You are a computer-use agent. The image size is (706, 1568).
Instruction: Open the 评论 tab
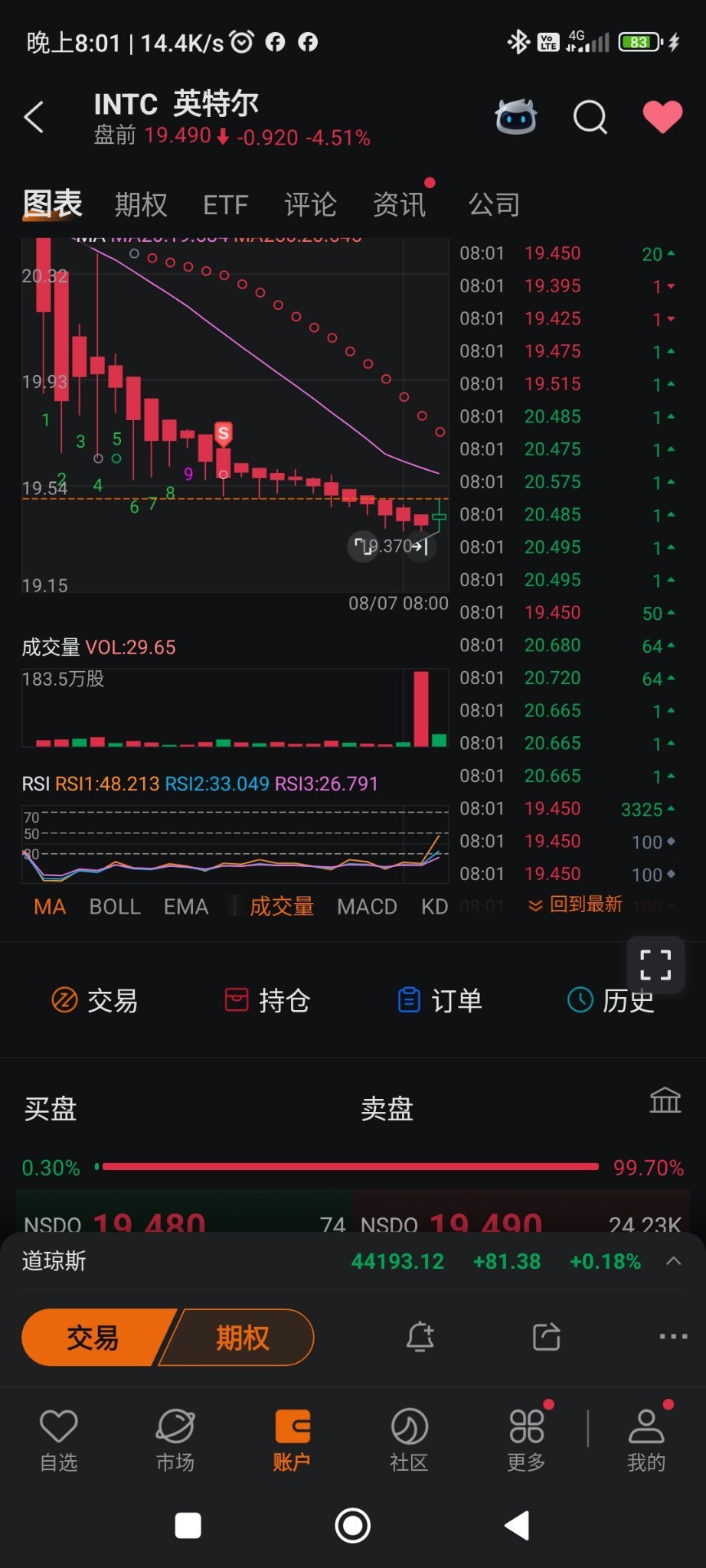coord(310,204)
